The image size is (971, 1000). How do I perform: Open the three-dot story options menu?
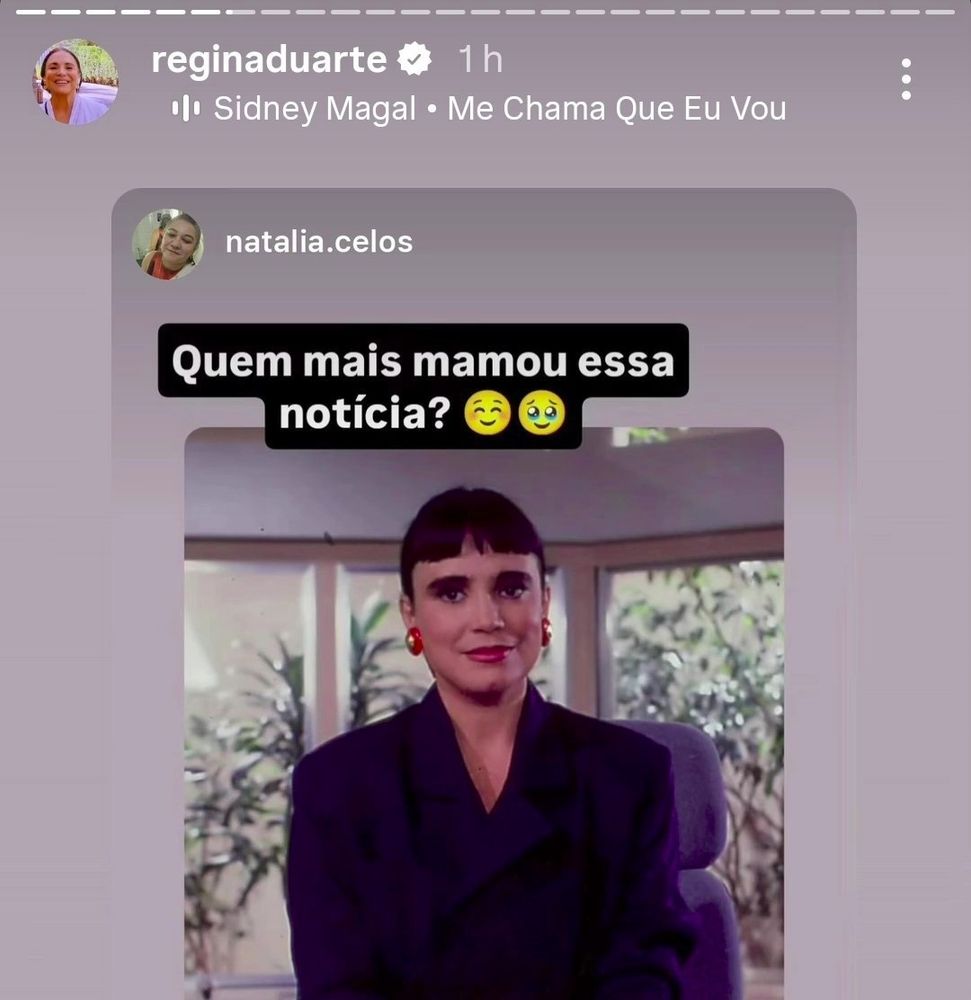[906, 79]
